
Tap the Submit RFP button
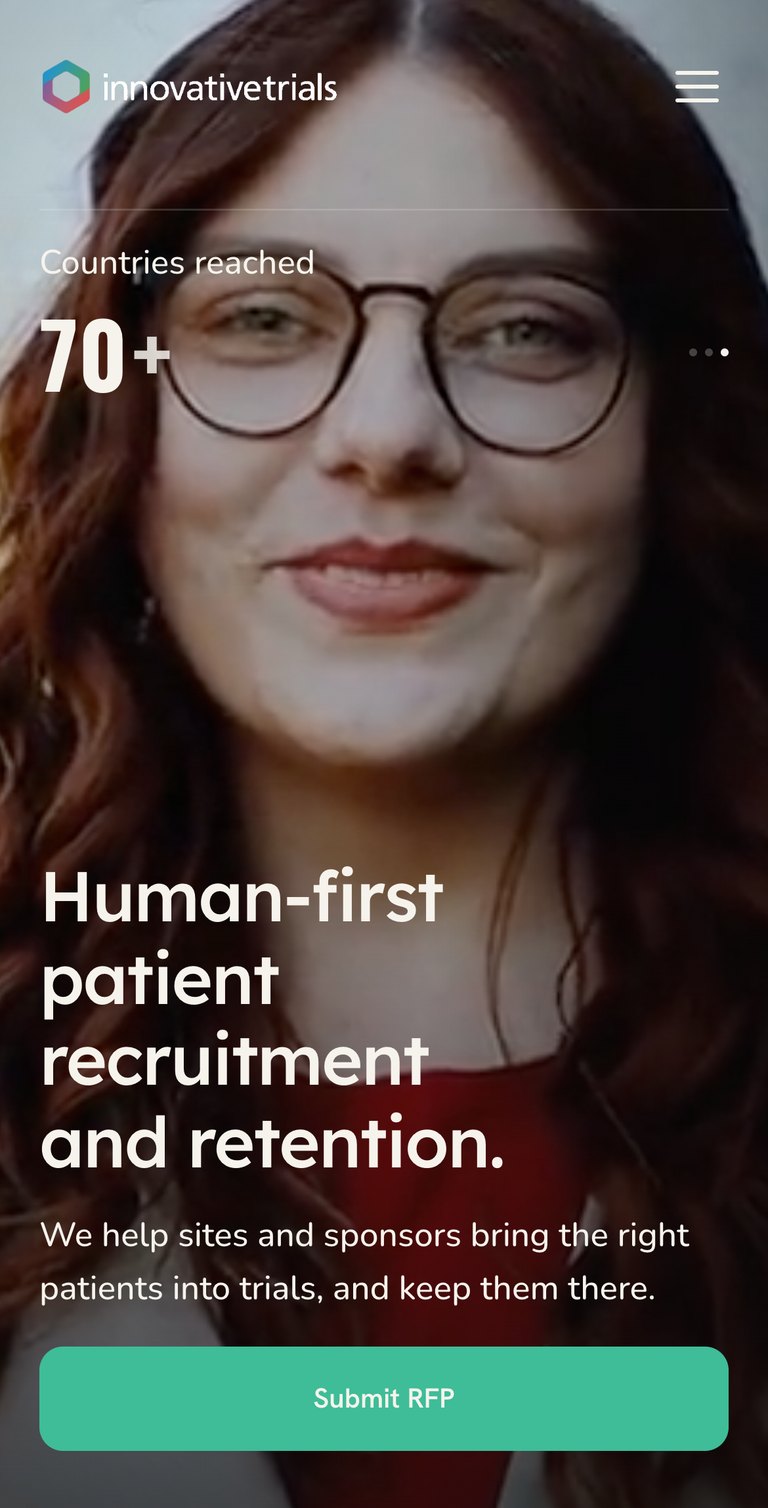[384, 1398]
